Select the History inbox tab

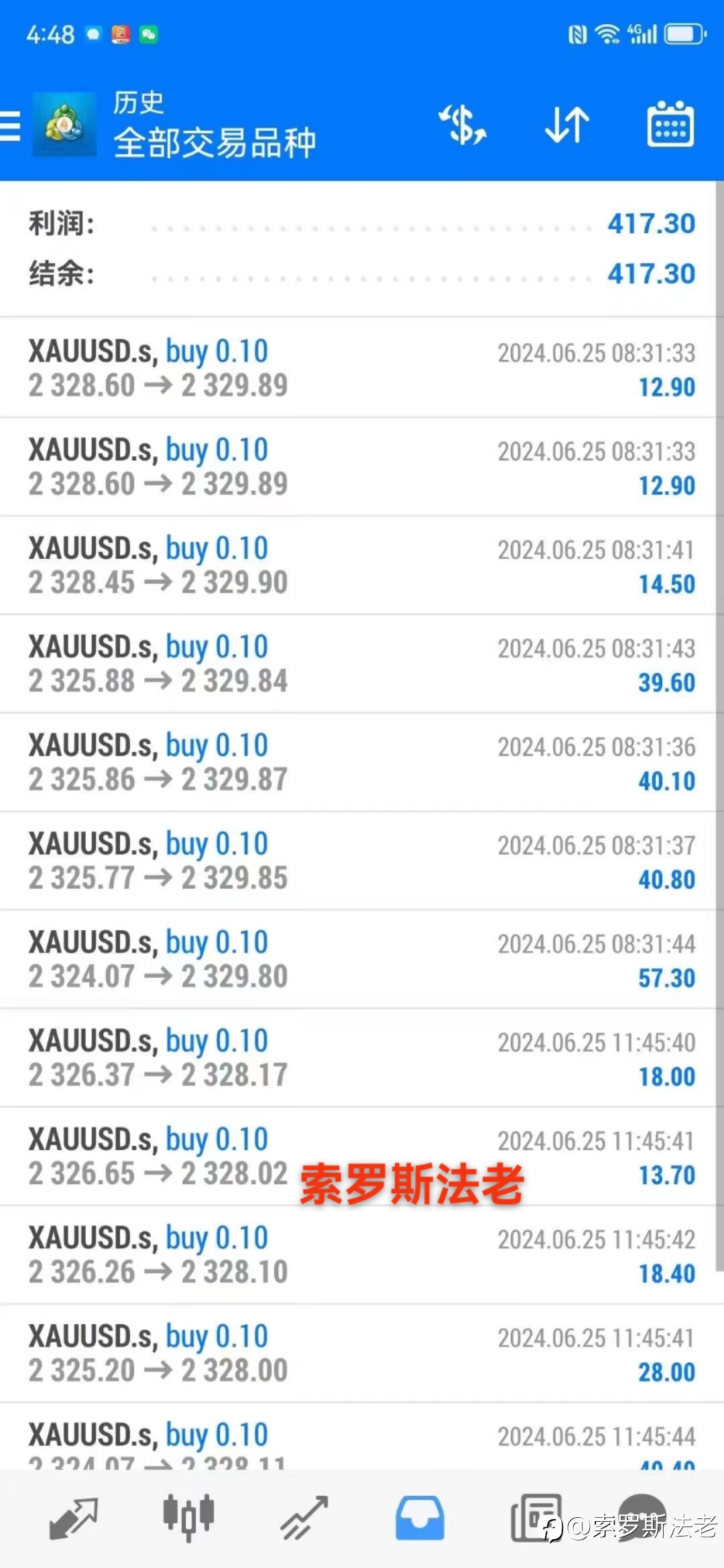pyautogui.click(x=420, y=1518)
